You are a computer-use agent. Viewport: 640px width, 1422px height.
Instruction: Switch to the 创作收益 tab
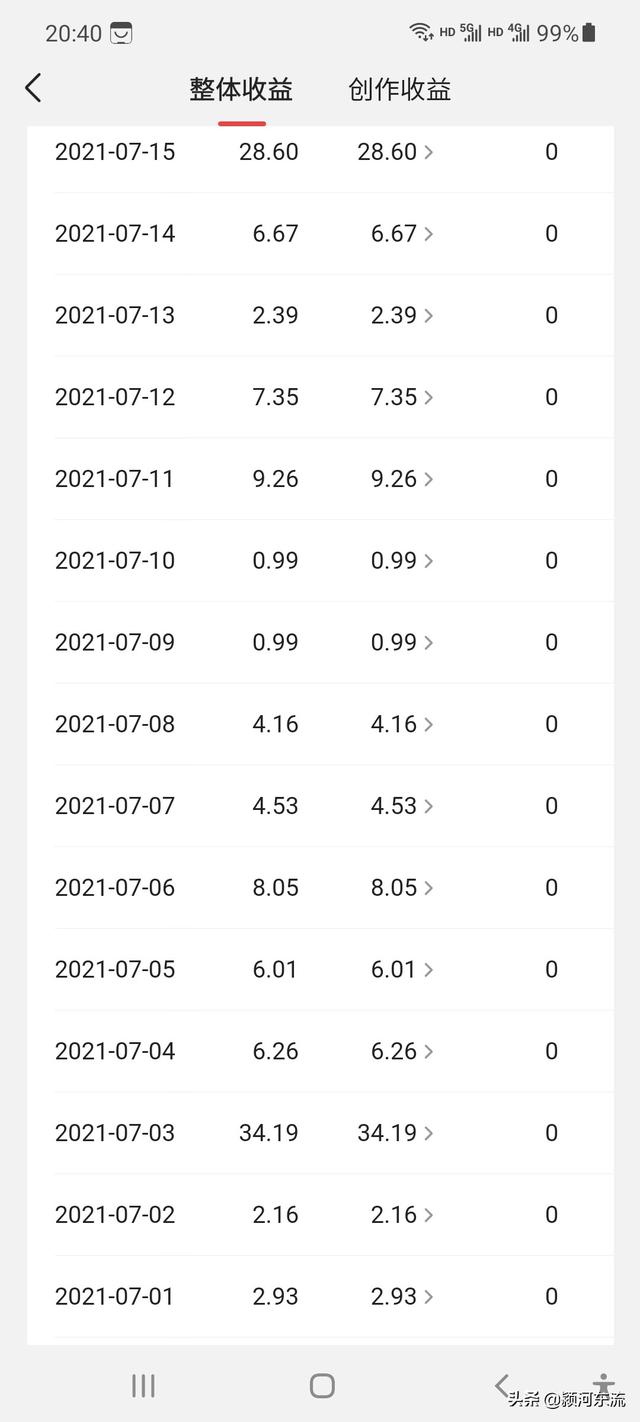[400, 90]
